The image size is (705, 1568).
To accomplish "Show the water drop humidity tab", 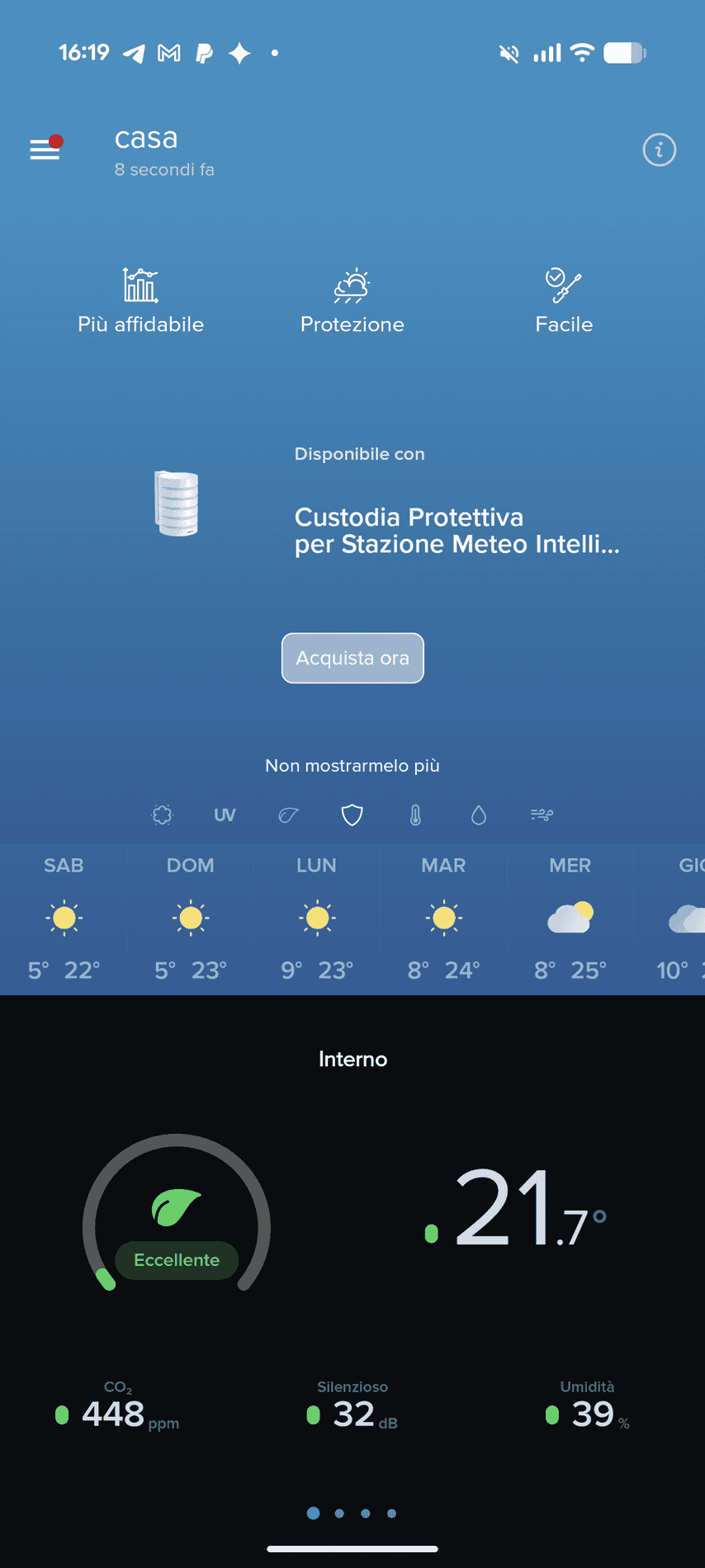I will [x=479, y=815].
